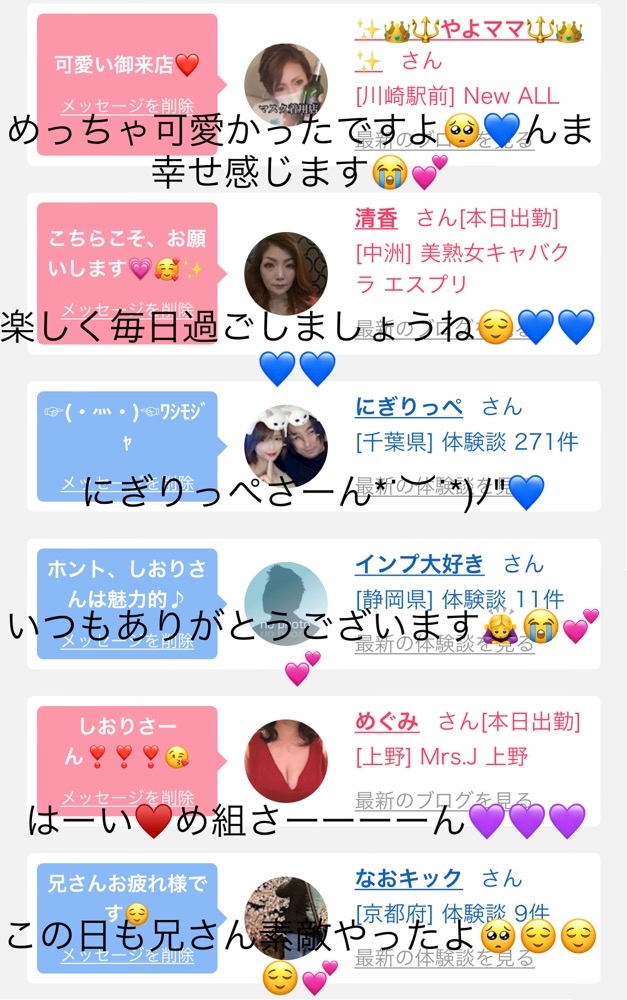
Task: Open 清香's profile link
Action: point(376,218)
